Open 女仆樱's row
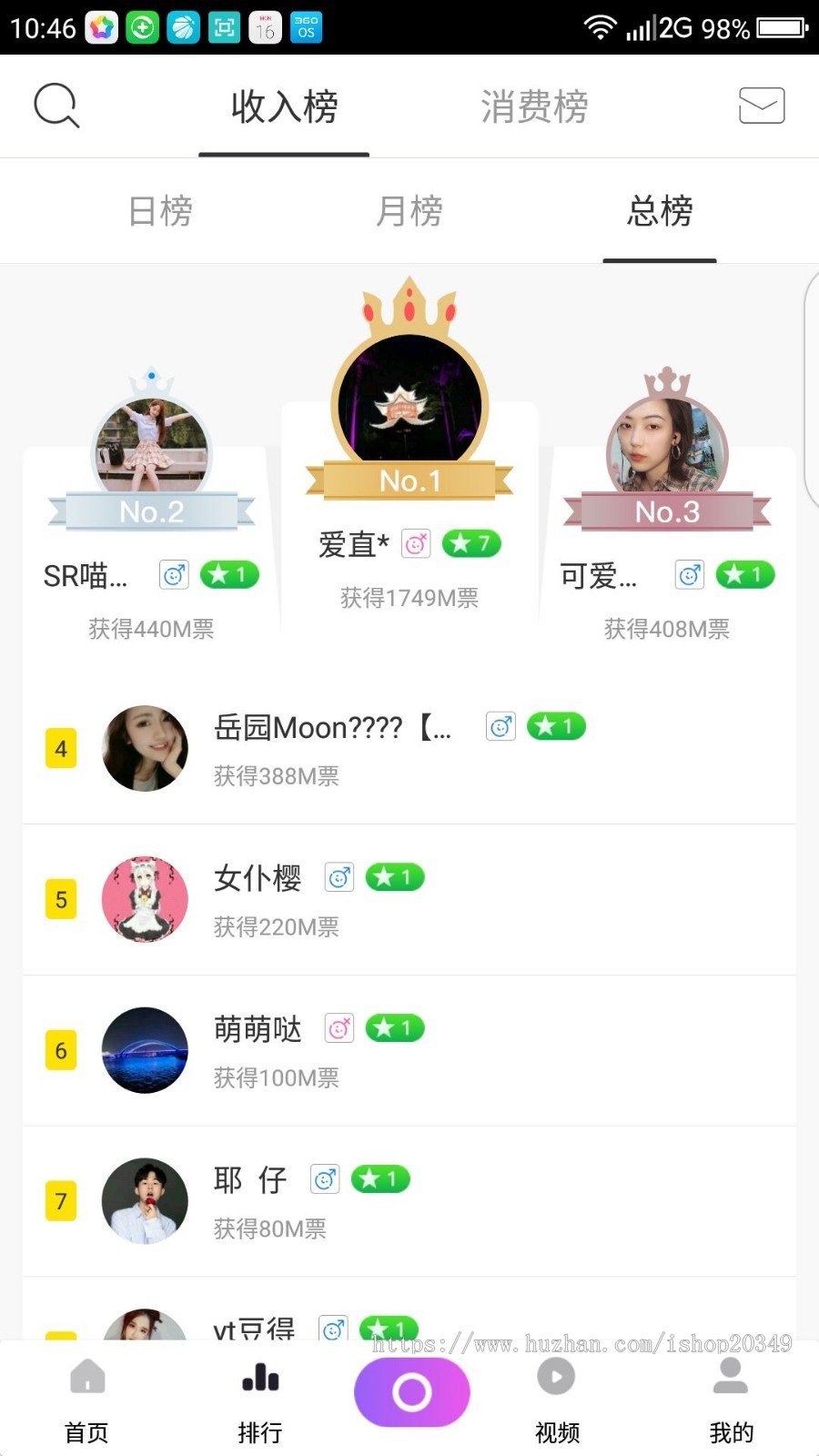The height and width of the screenshot is (1456, 819). (409, 900)
